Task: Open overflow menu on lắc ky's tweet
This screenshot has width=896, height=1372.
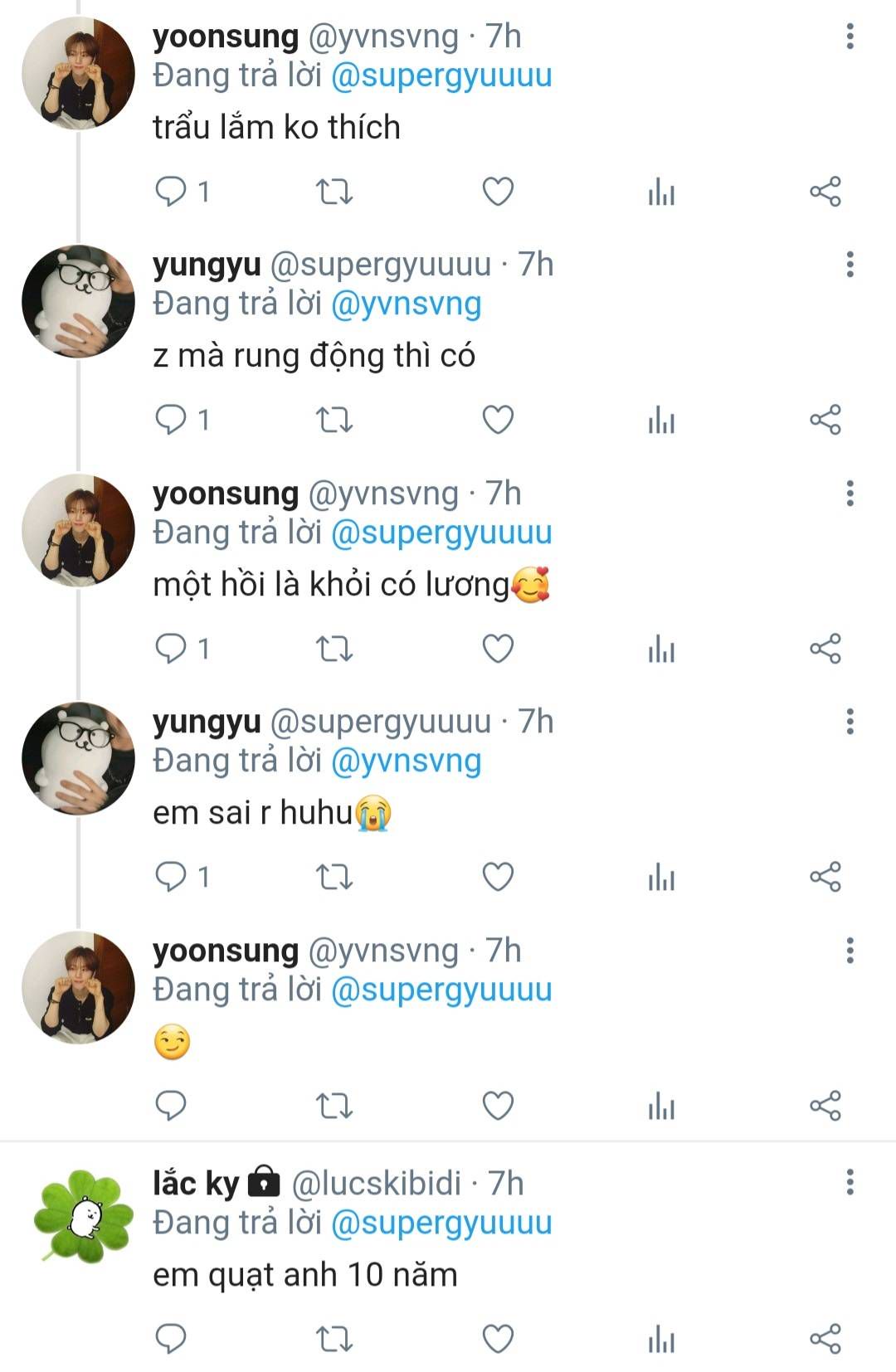Action: coord(850,1183)
